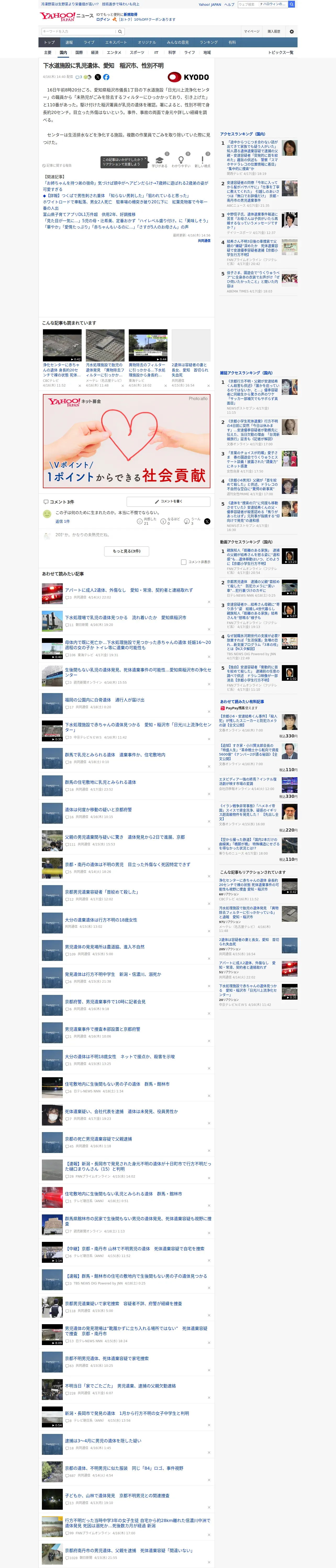Check the コメント非表示 checkbox
Image resolution: width=336 pixels, height=1568 pixels.
pyautogui.click(x=183, y=562)
